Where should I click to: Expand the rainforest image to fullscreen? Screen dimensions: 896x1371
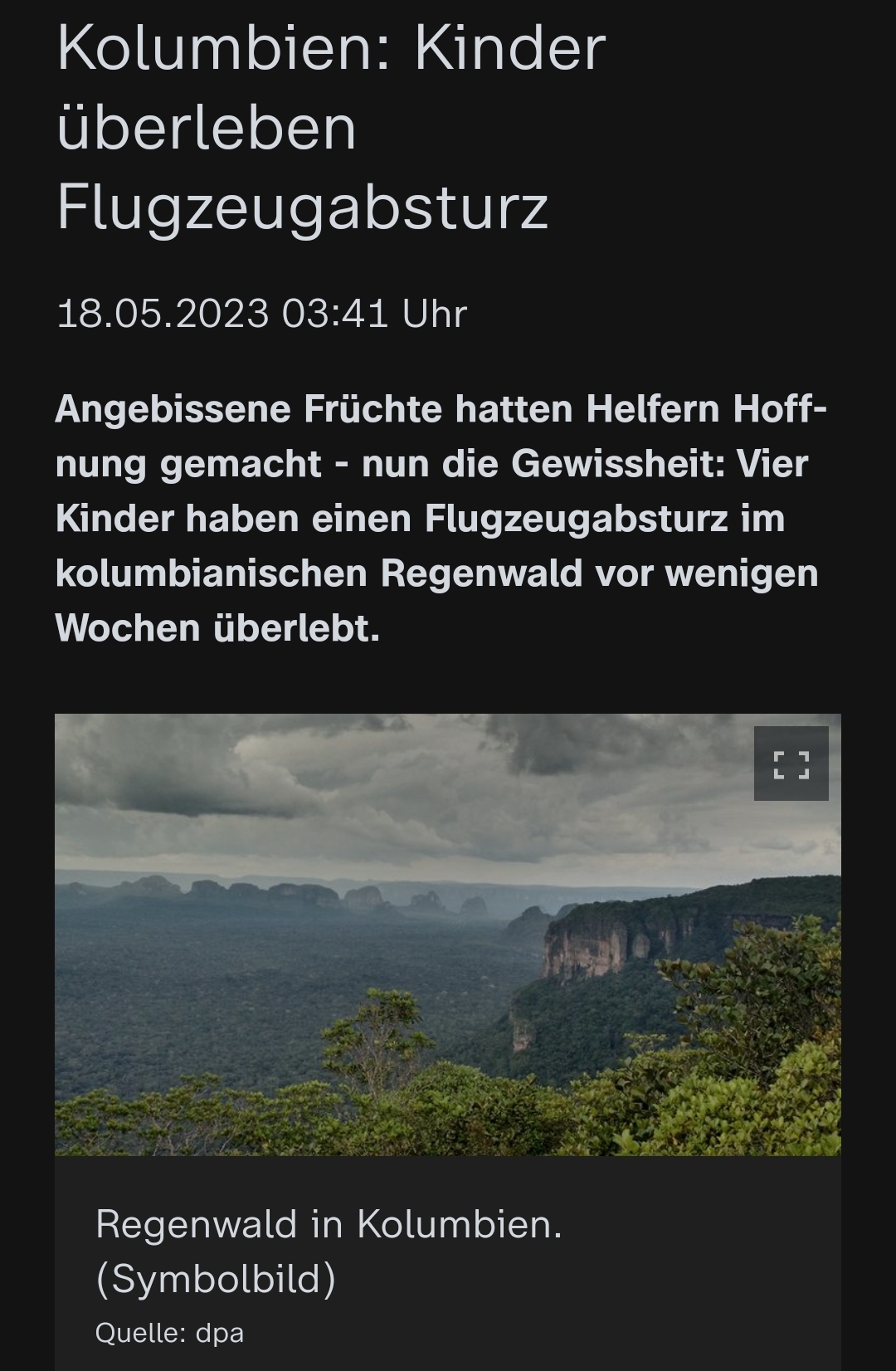click(791, 764)
